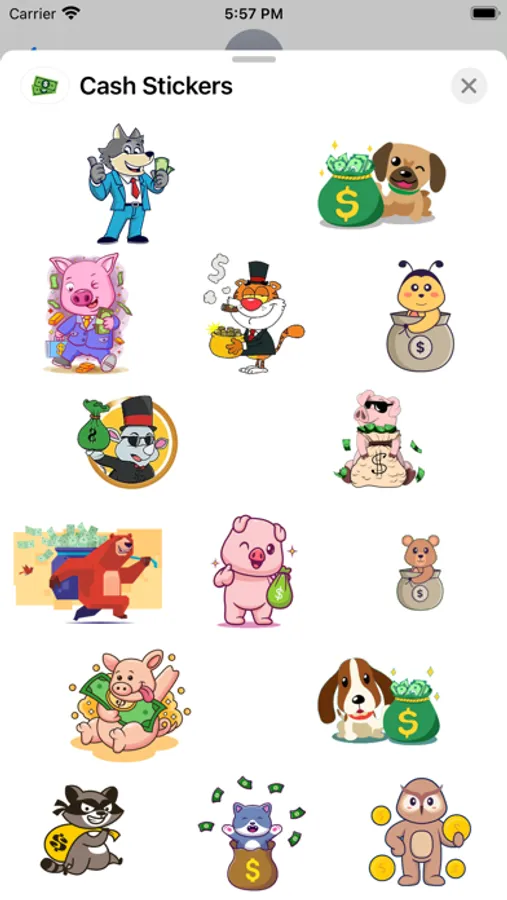Select the wolf in blue suit sticker

click(130, 183)
